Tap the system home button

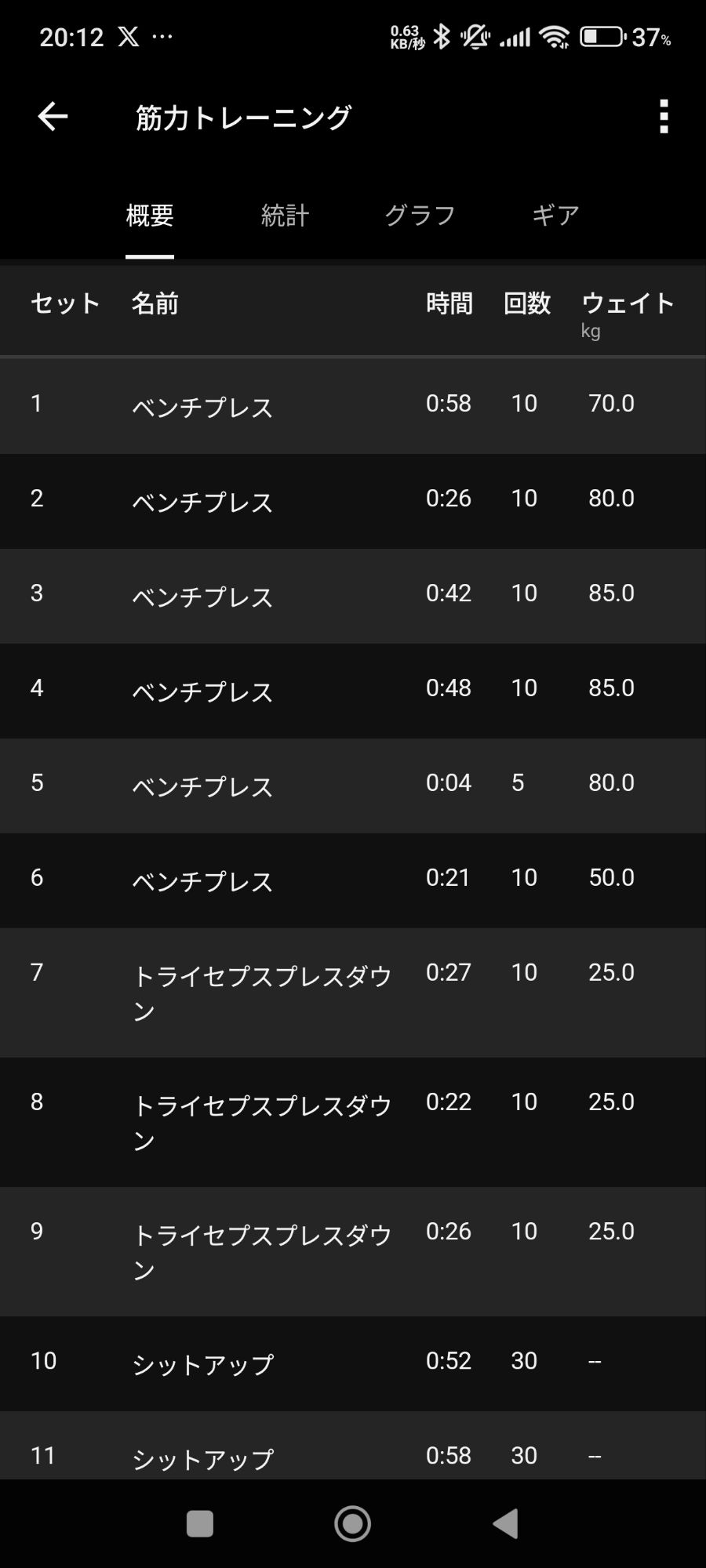coord(352,1523)
